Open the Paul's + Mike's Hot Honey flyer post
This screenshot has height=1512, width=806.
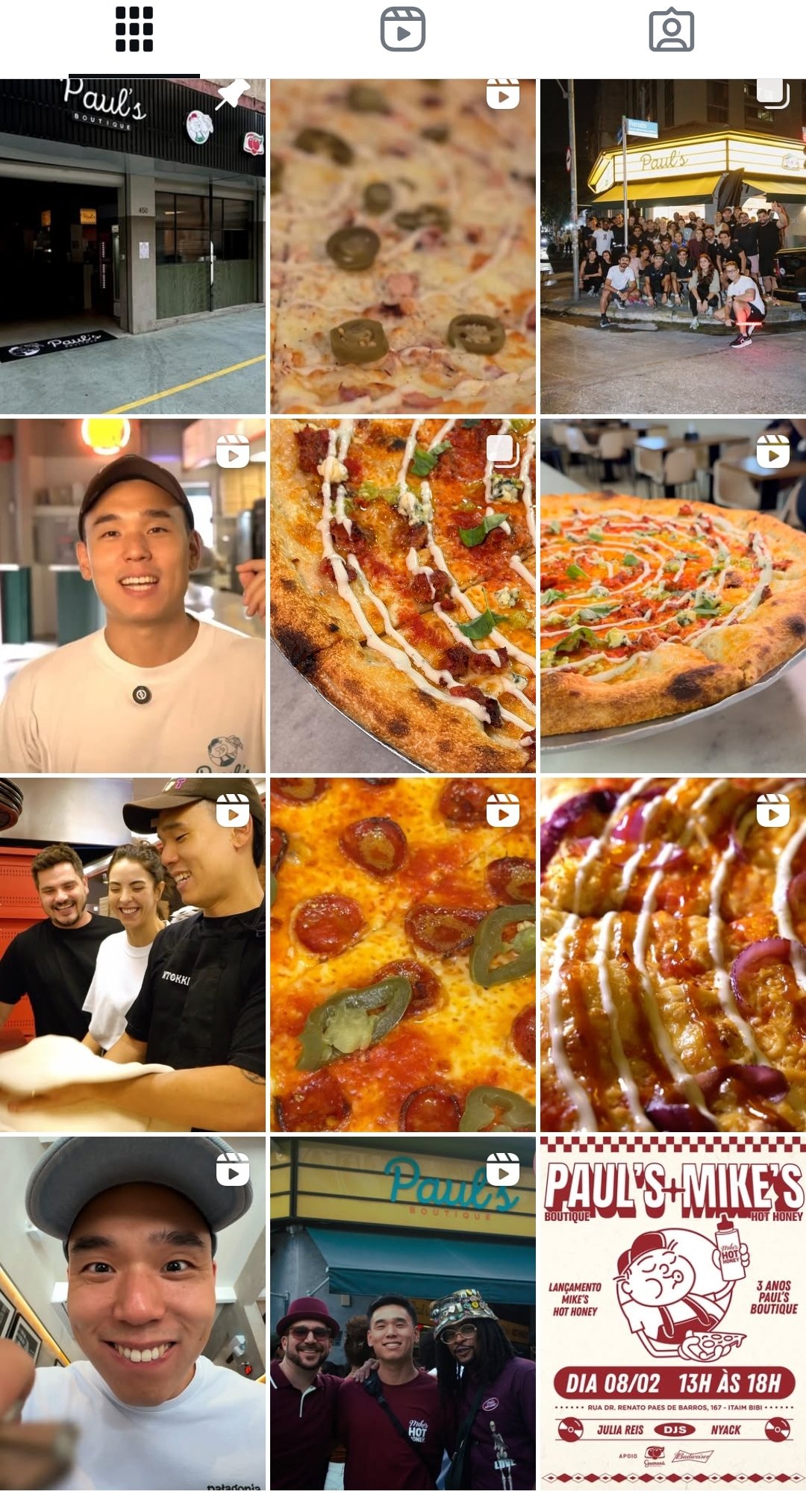coord(673,1313)
